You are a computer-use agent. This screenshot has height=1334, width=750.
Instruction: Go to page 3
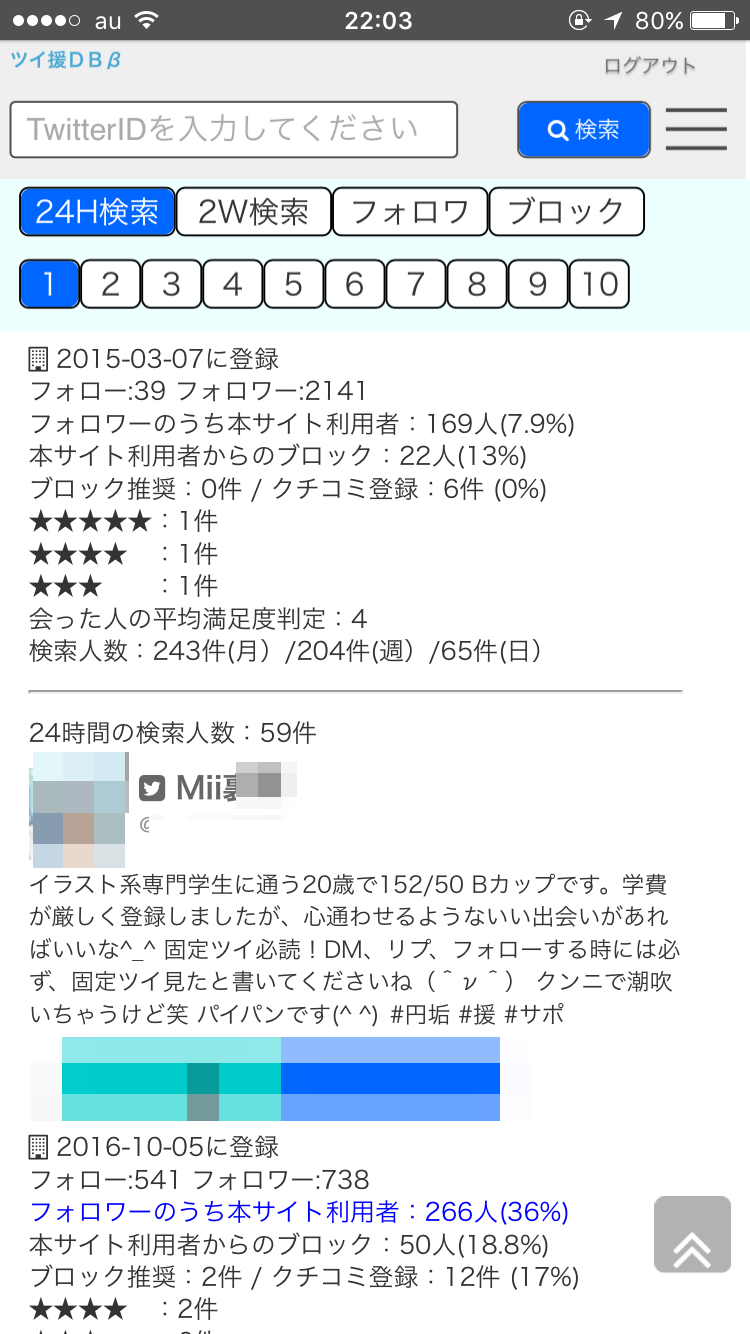tap(171, 284)
